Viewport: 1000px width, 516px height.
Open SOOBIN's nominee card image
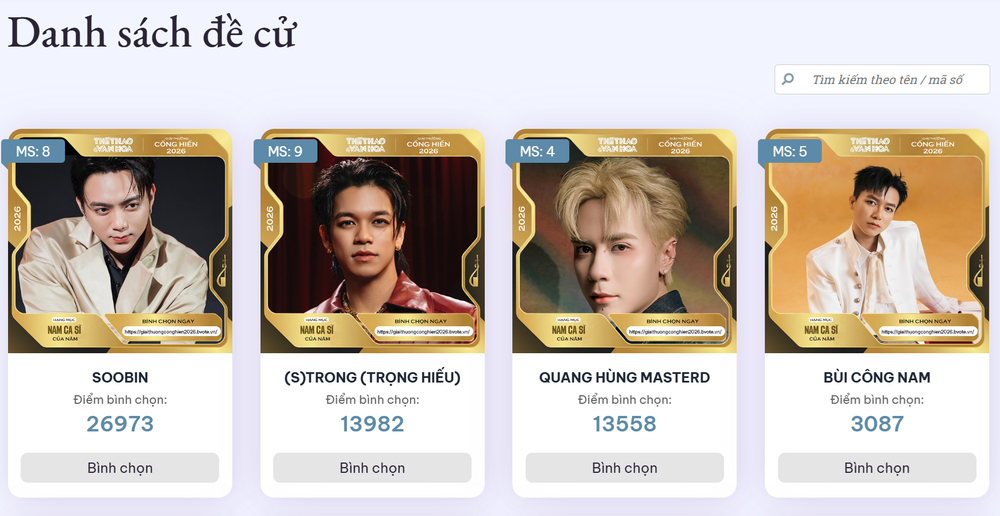(x=120, y=240)
